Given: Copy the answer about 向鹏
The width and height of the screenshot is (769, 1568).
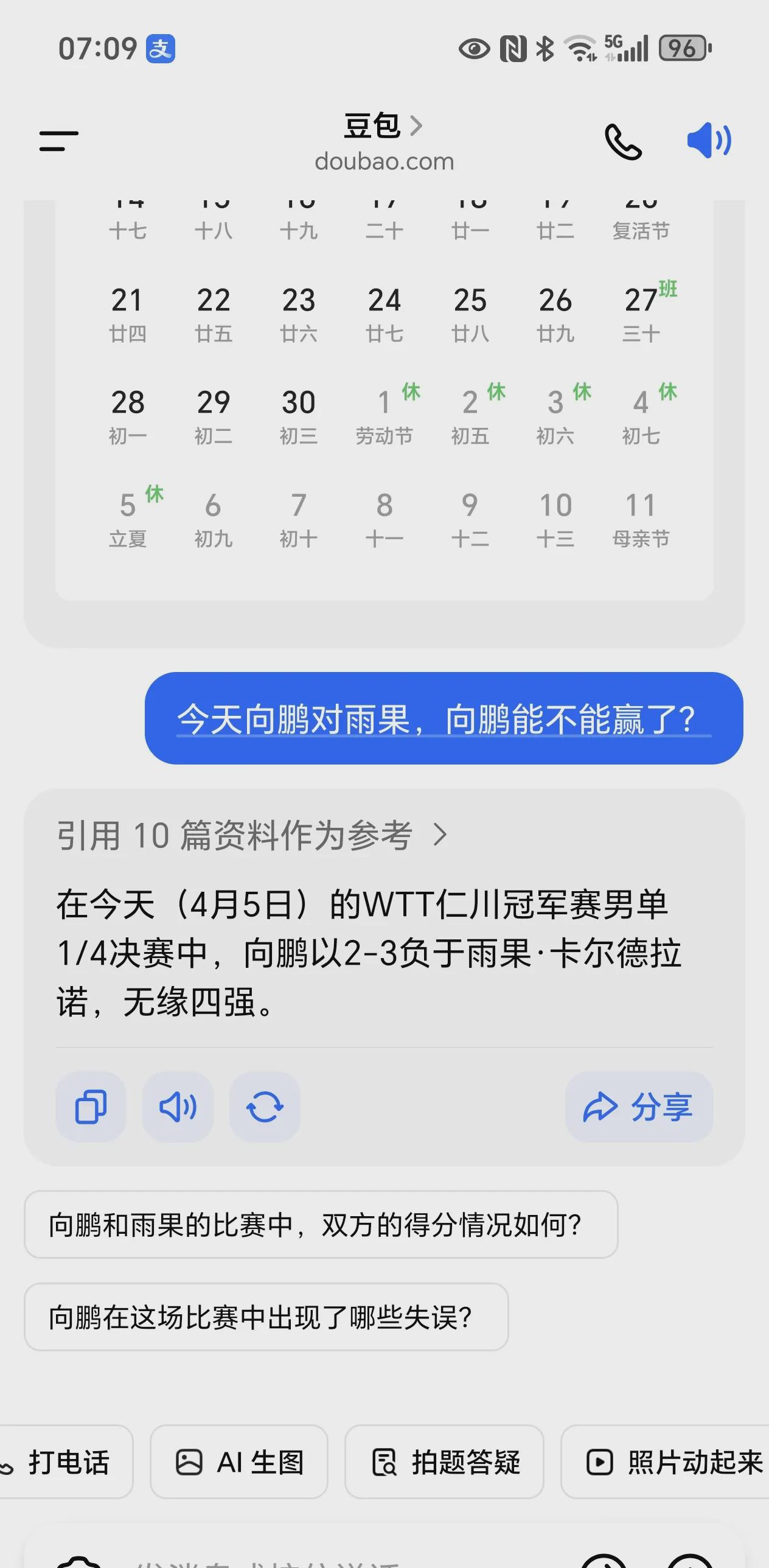Looking at the screenshot, I should click(x=91, y=1107).
